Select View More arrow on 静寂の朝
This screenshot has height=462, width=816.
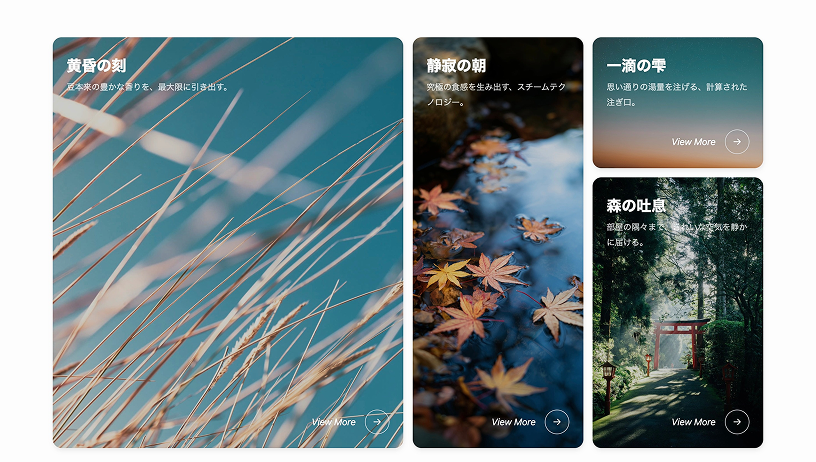[557, 422]
